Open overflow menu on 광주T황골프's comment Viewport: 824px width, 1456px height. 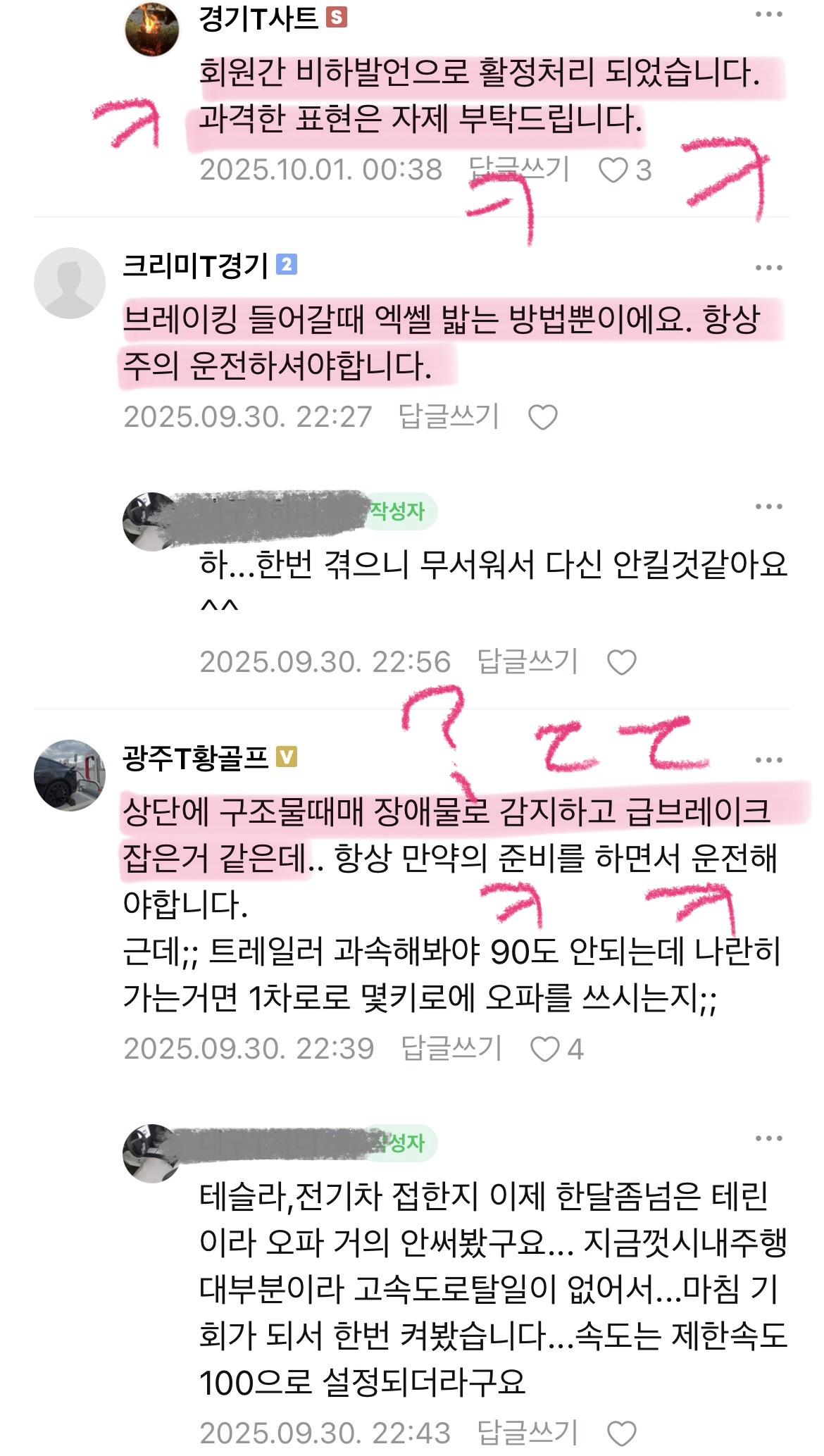pyautogui.click(x=768, y=760)
